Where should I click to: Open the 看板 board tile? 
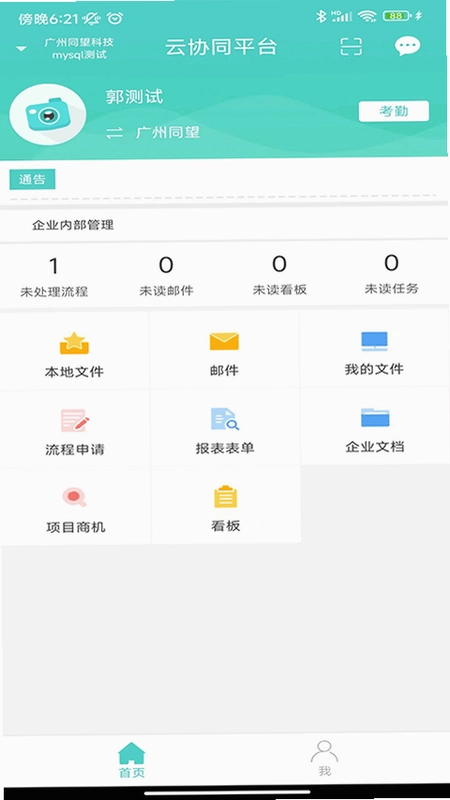point(226,508)
